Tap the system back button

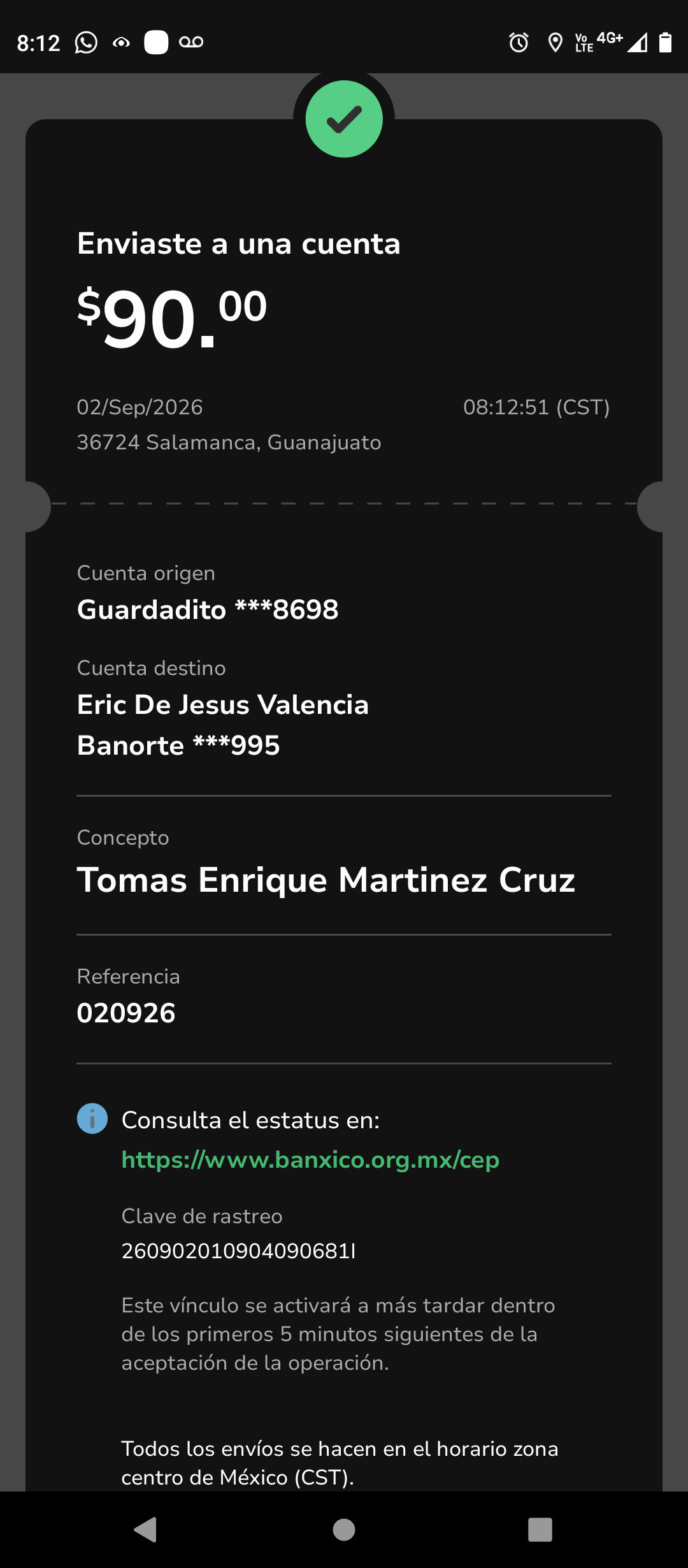point(146,1529)
